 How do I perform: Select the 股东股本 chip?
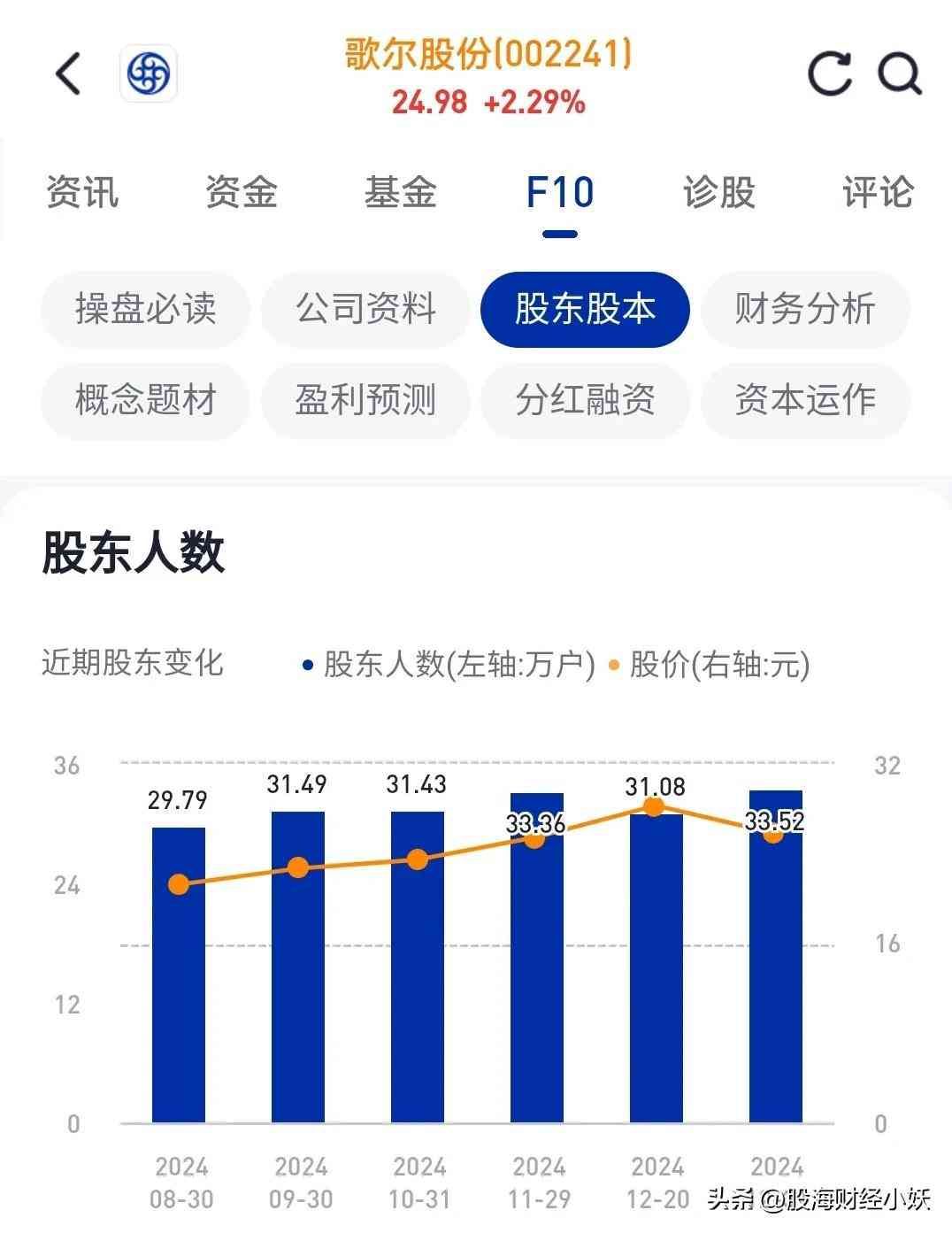coord(585,309)
